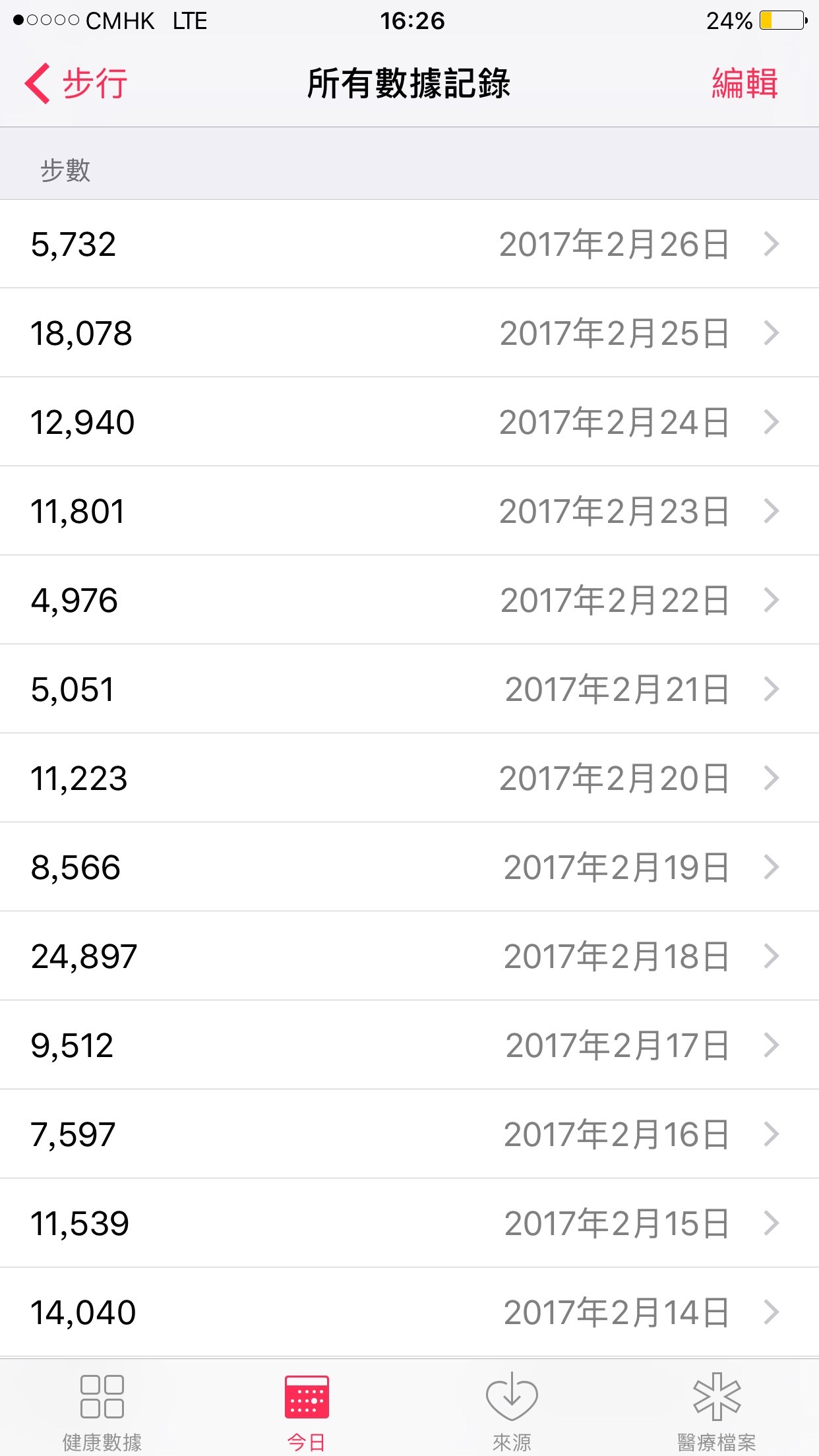Select the 2017年2月22日 row
The height and width of the screenshot is (1456, 819).
409,600
